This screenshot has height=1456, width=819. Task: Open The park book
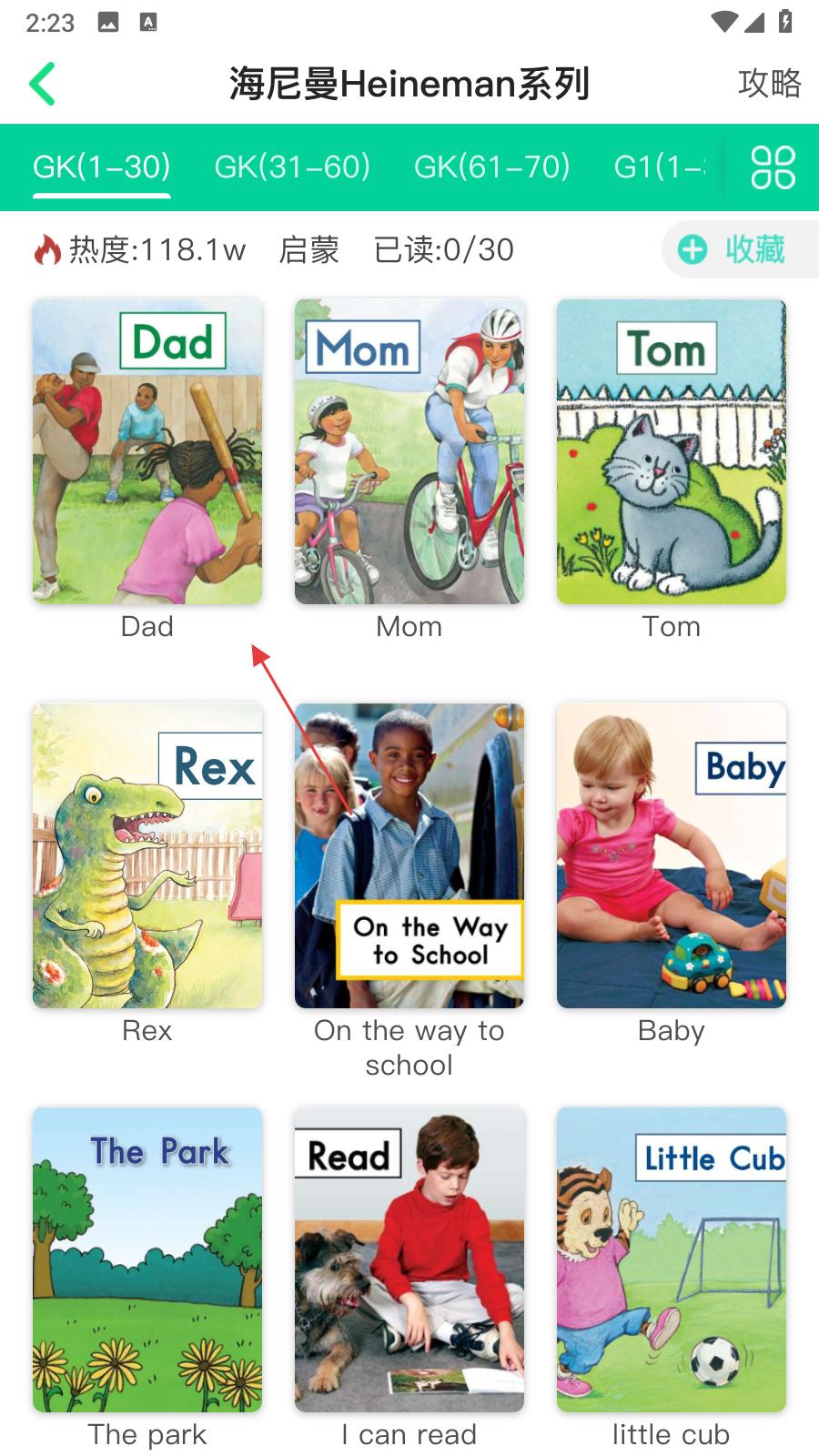point(147,1259)
